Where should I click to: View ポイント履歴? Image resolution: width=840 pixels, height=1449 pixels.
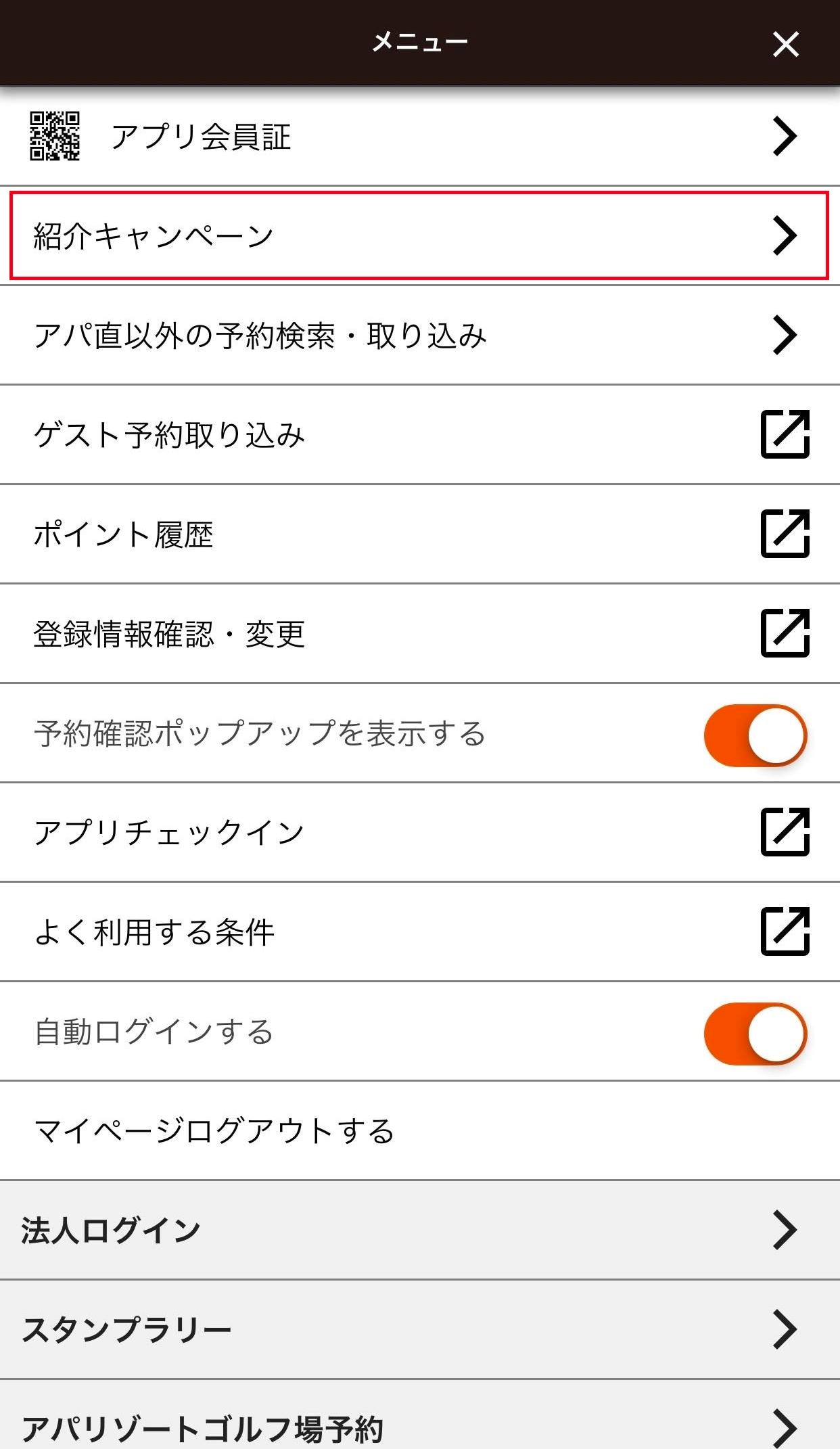420,534
